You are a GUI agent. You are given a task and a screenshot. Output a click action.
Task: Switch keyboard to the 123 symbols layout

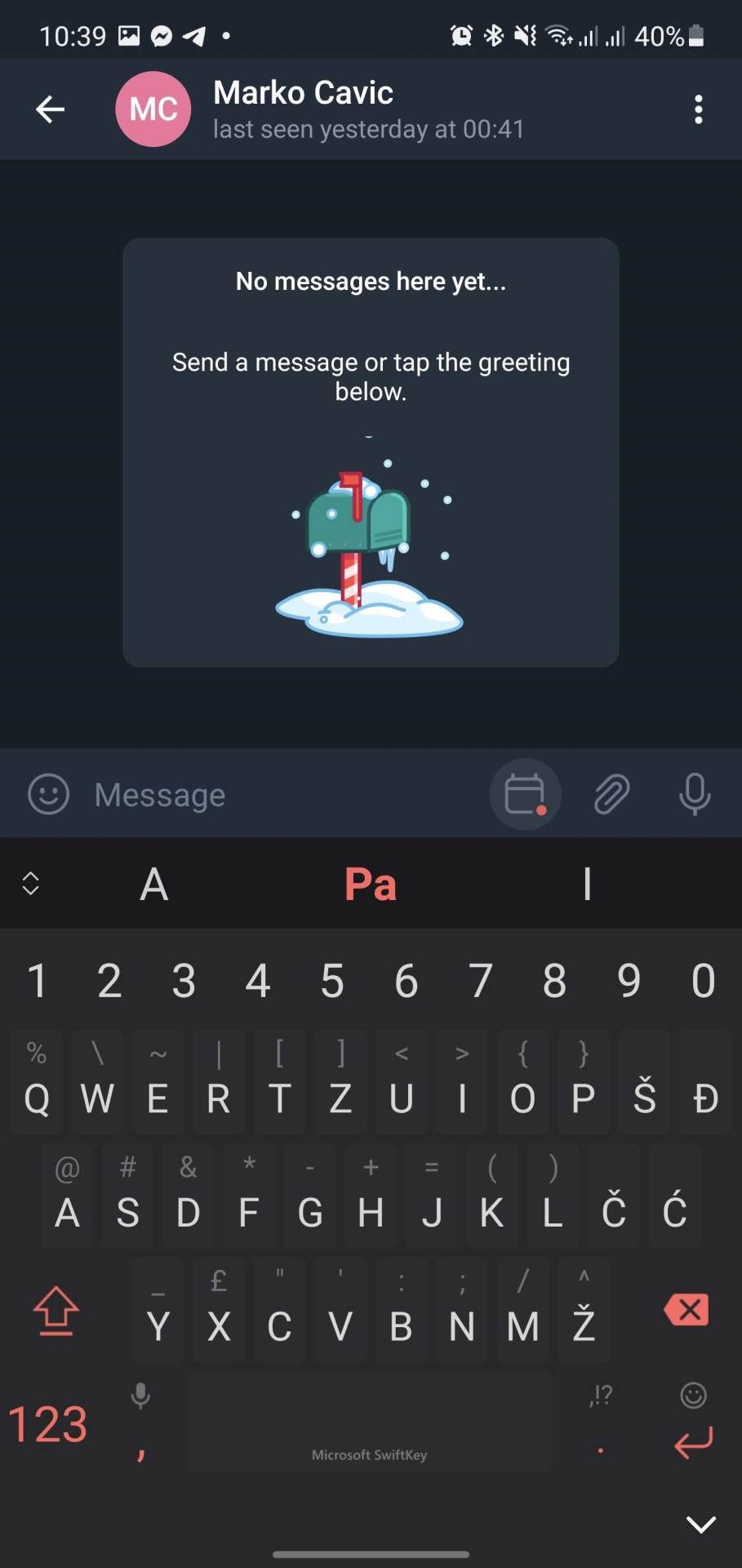pyautogui.click(x=47, y=1424)
